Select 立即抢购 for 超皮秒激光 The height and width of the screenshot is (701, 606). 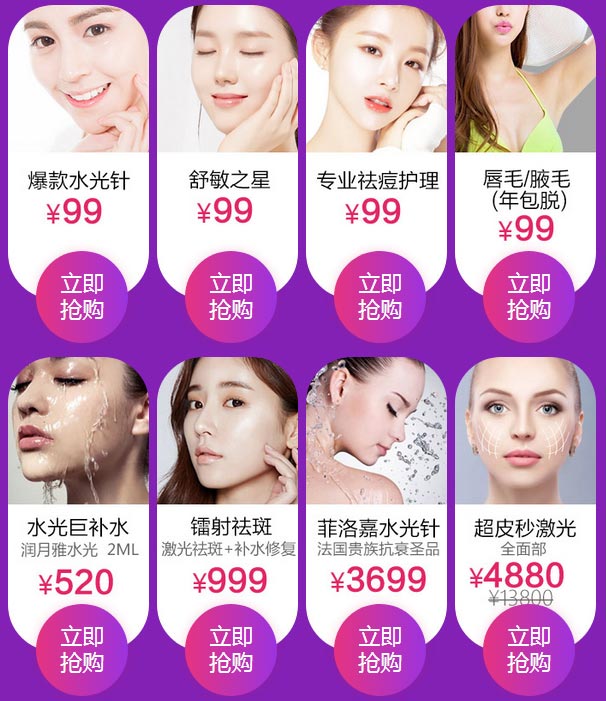pos(528,649)
